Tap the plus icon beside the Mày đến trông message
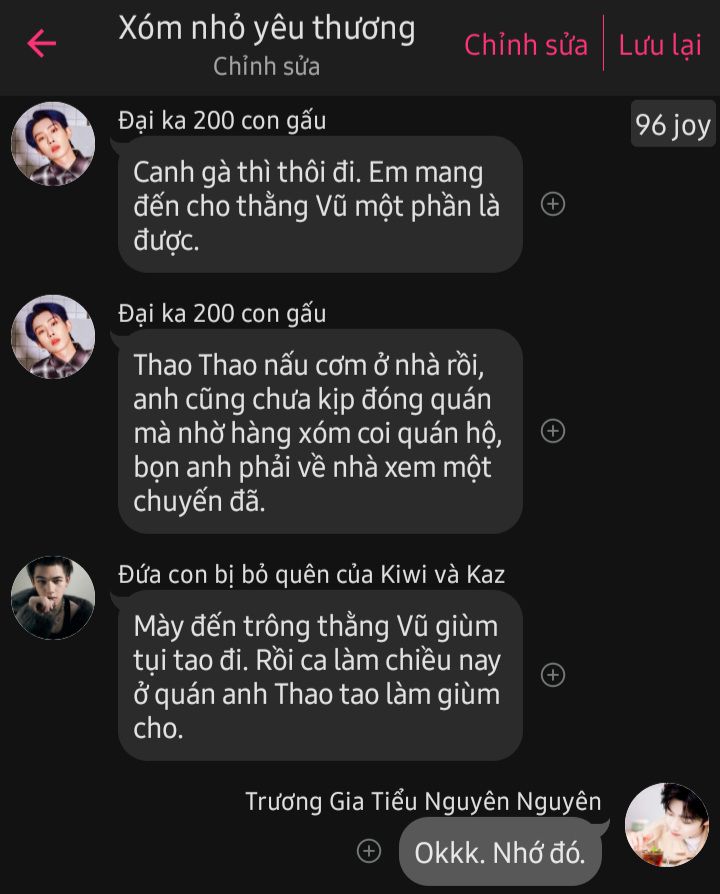 point(553,675)
